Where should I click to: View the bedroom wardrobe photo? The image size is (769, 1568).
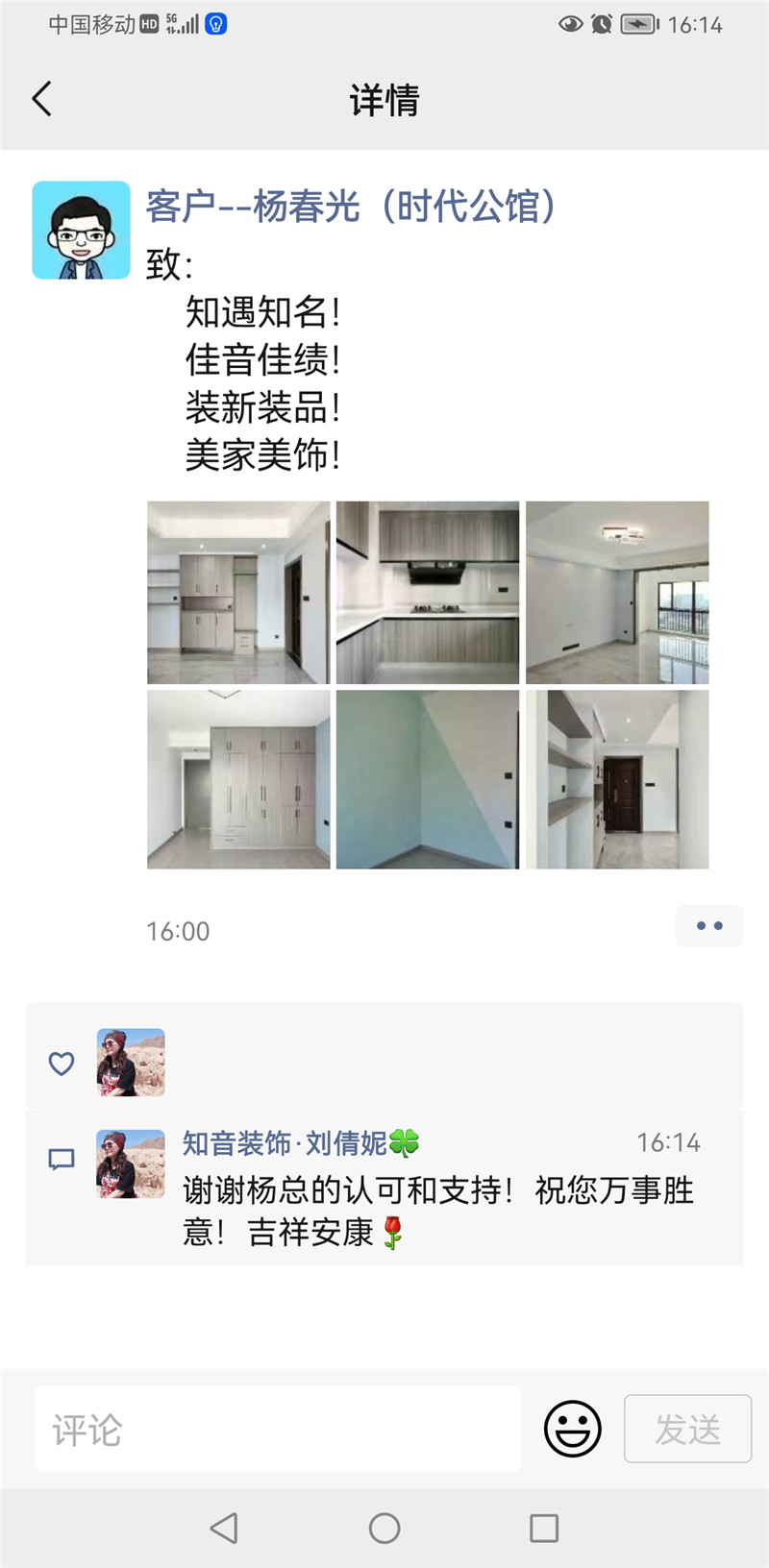pos(238,779)
